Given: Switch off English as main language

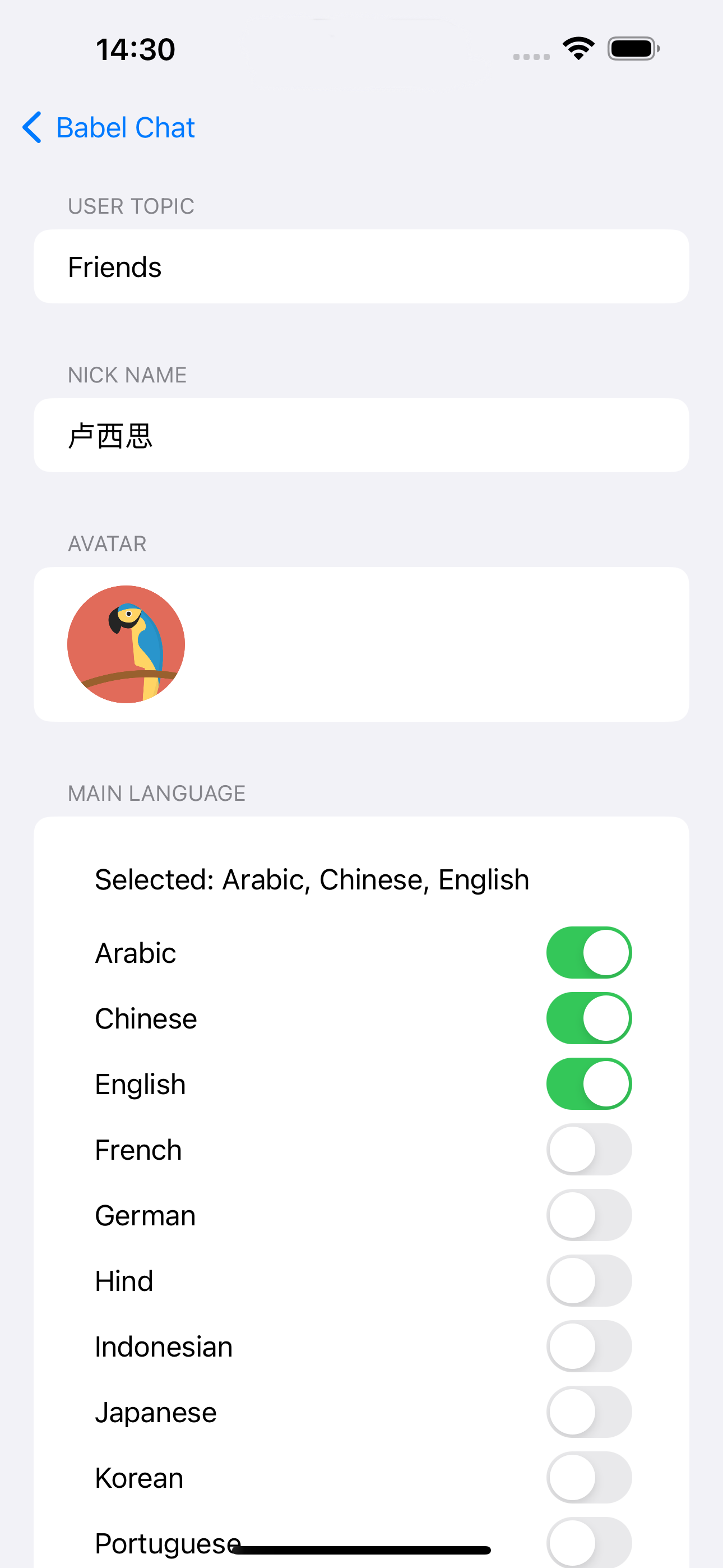Looking at the screenshot, I should pos(588,1084).
